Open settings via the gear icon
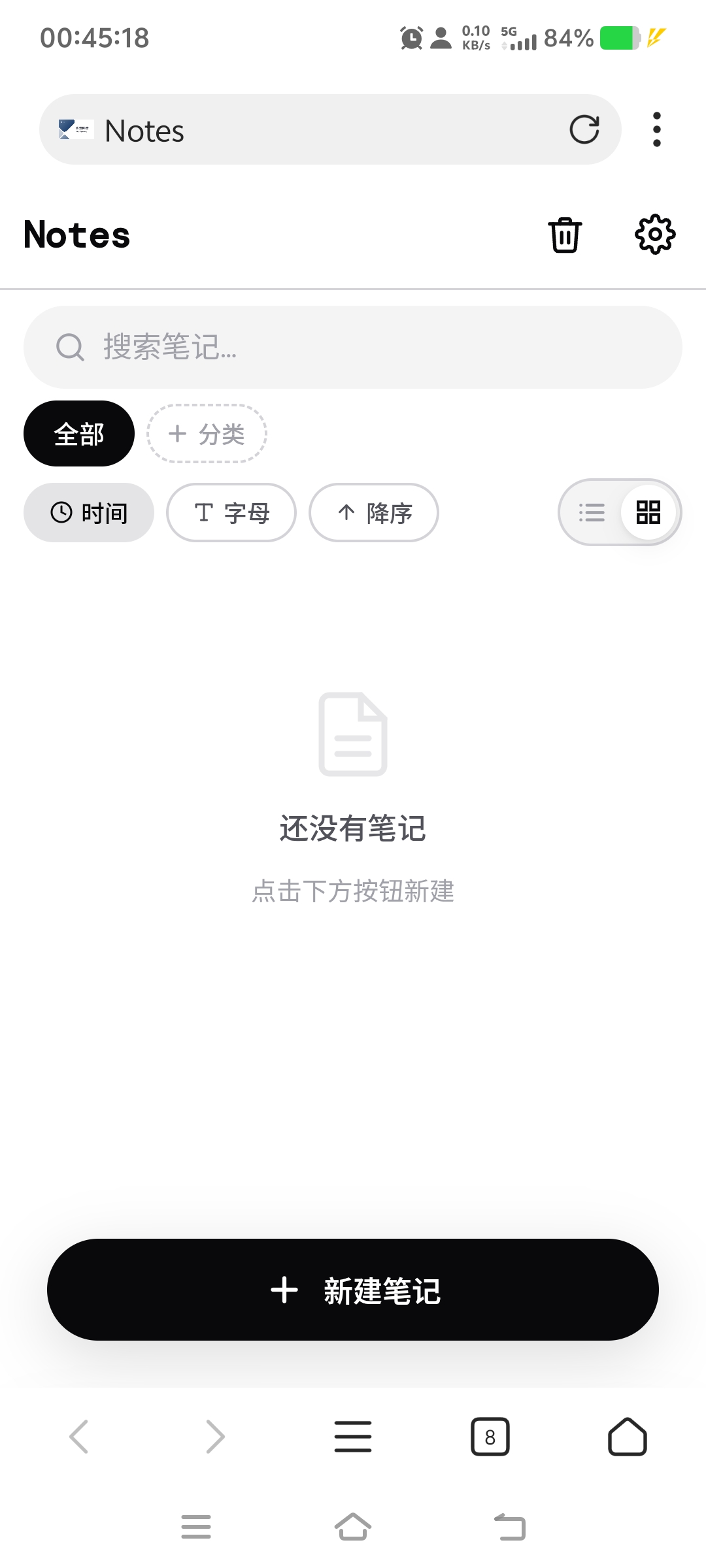The height and width of the screenshot is (1568, 706). point(655,235)
